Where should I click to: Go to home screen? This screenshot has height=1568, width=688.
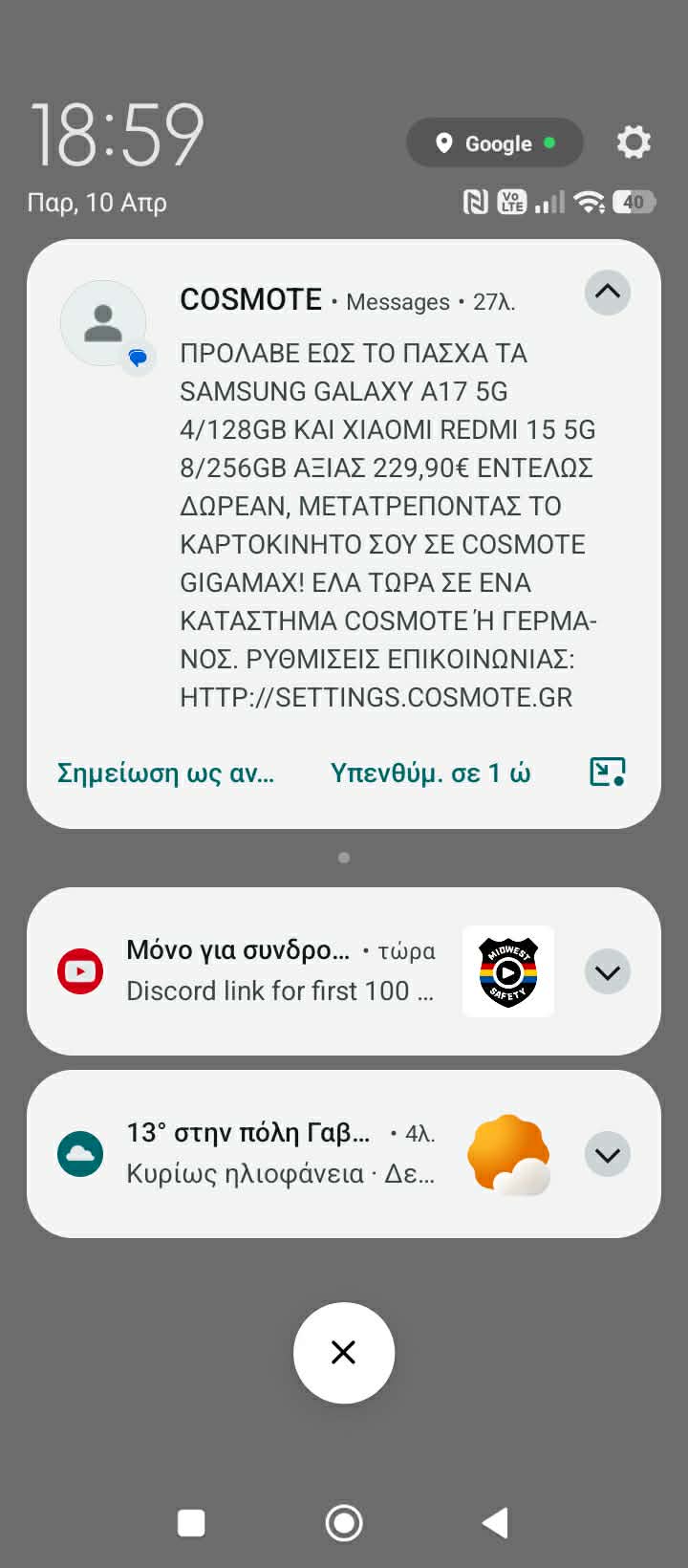pos(344,1522)
